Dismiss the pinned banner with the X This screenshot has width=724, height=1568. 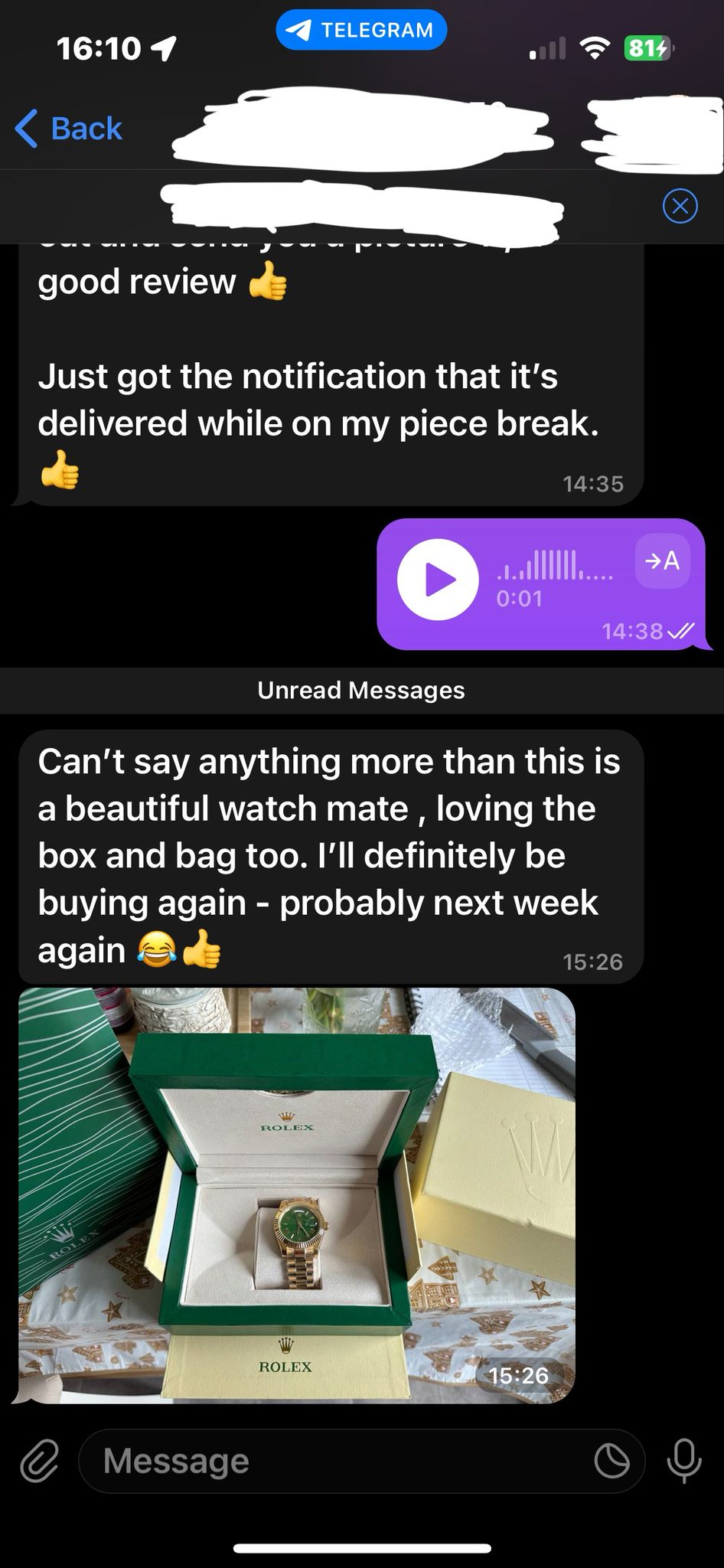point(680,206)
